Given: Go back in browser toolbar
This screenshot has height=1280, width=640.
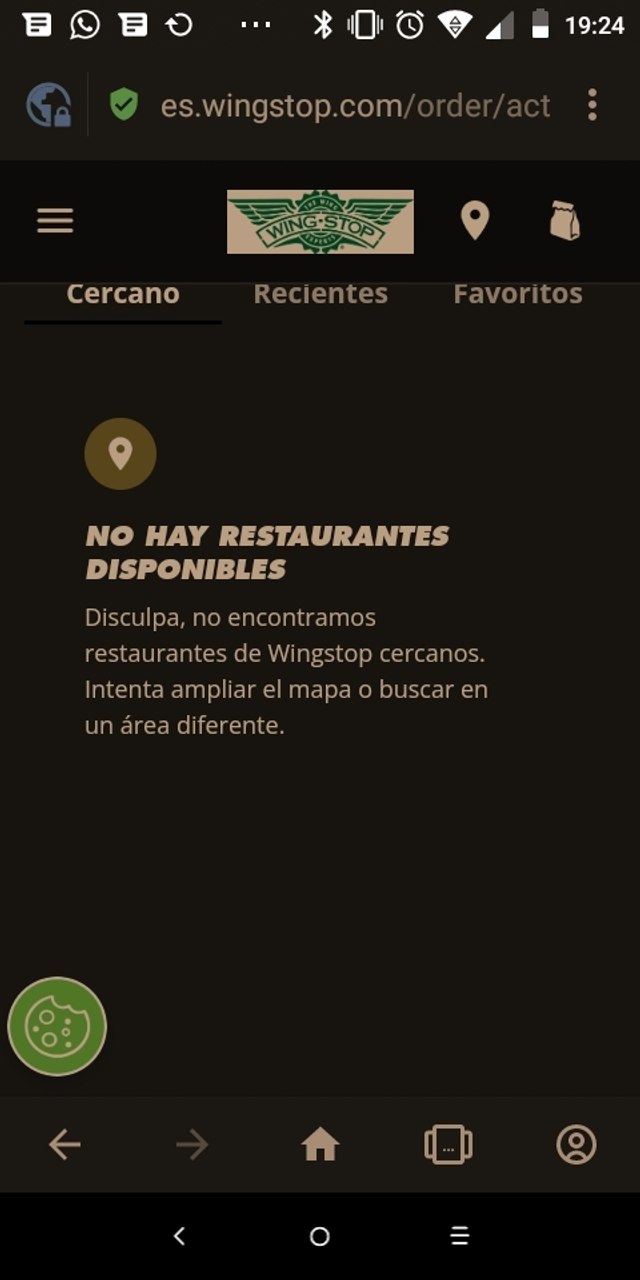Looking at the screenshot, I should [x=65, y=1144].
